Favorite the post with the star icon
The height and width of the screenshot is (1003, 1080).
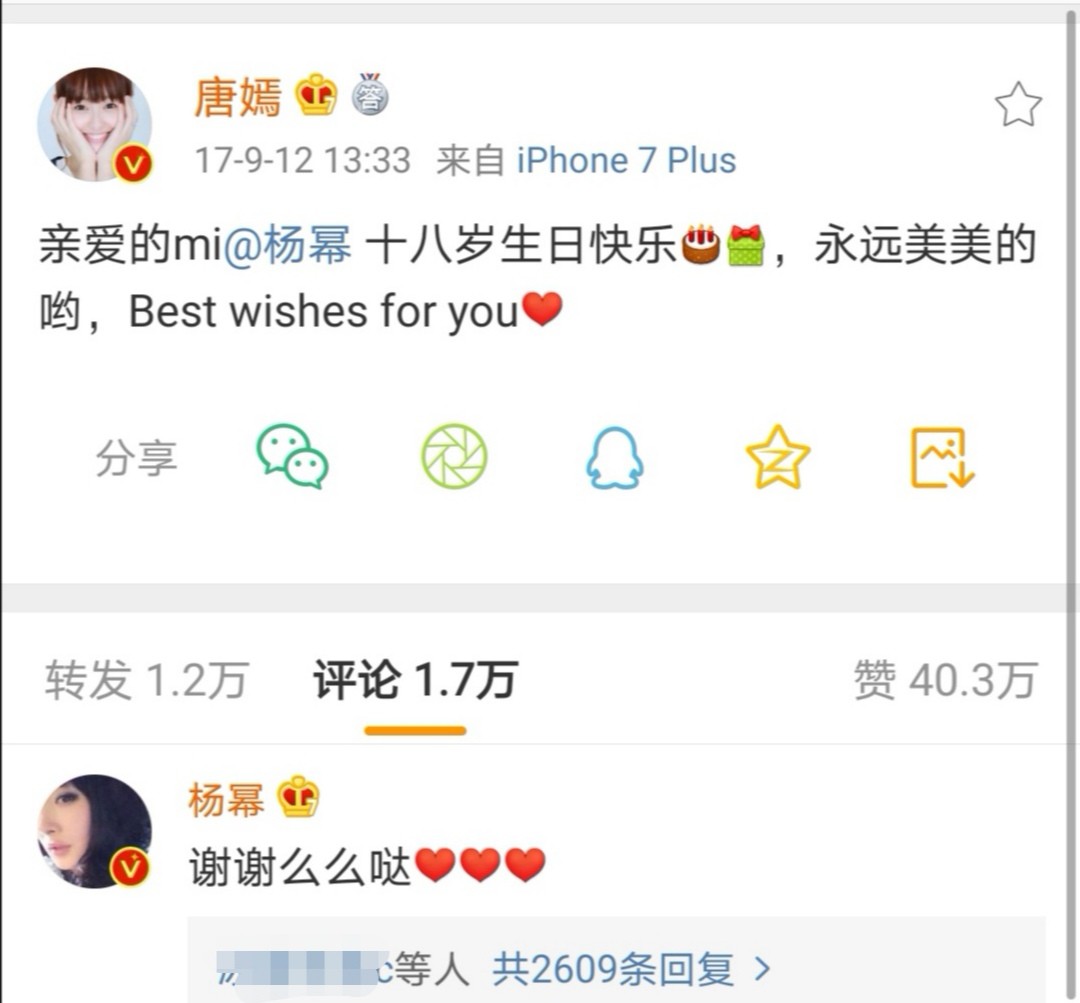pos(1018,105)
